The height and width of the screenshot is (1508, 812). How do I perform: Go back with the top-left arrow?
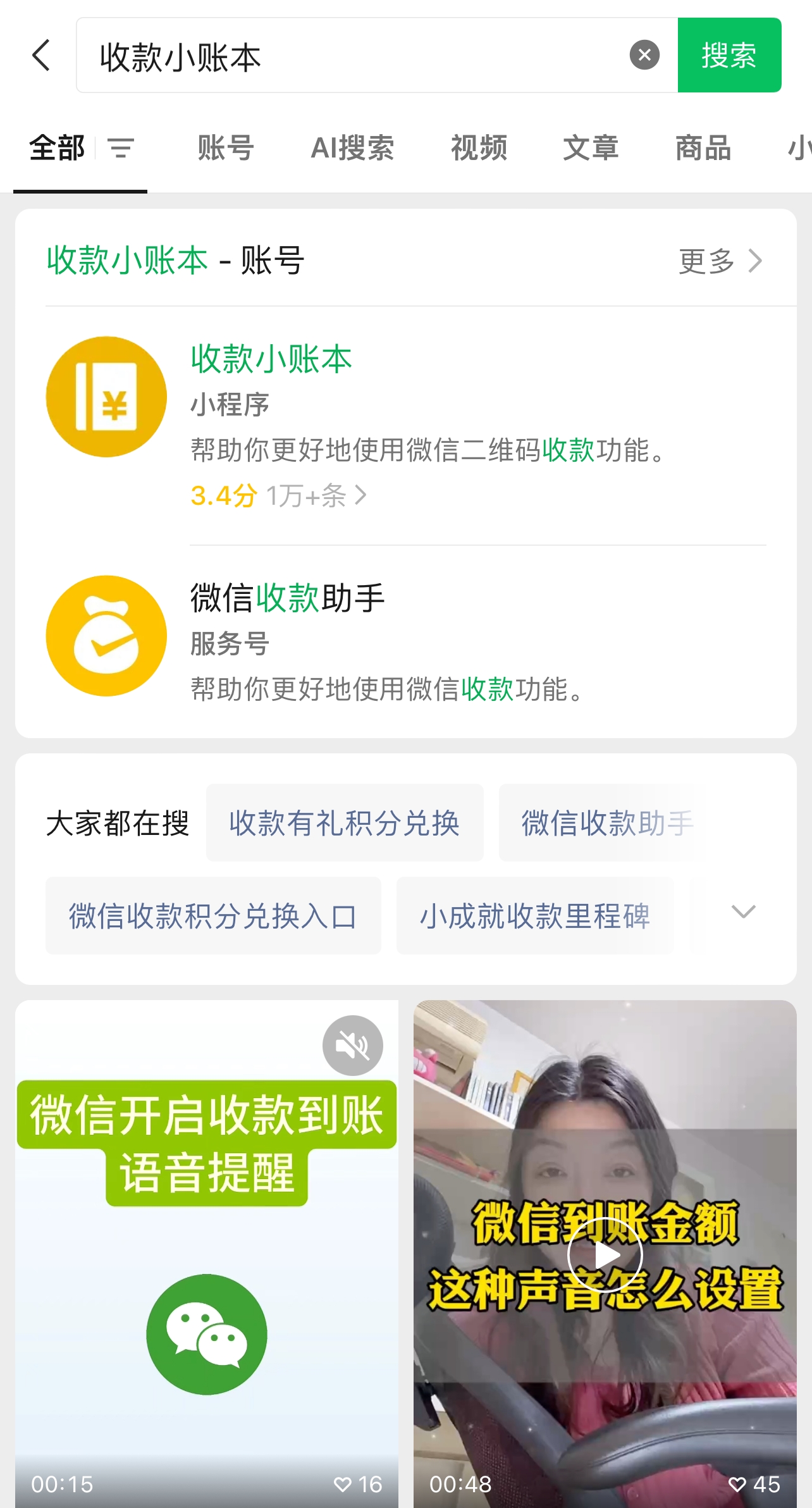(x=41, y=55)
